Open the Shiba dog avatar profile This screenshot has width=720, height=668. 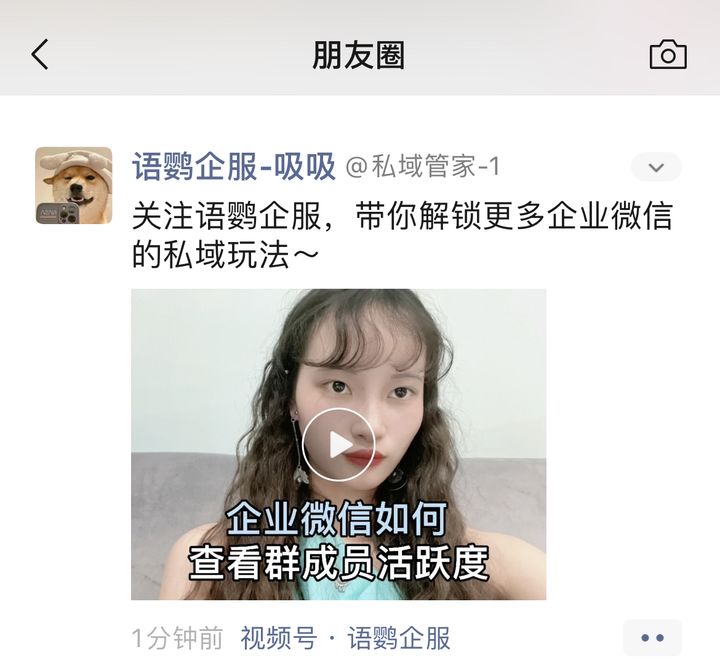tap(74, 186)
